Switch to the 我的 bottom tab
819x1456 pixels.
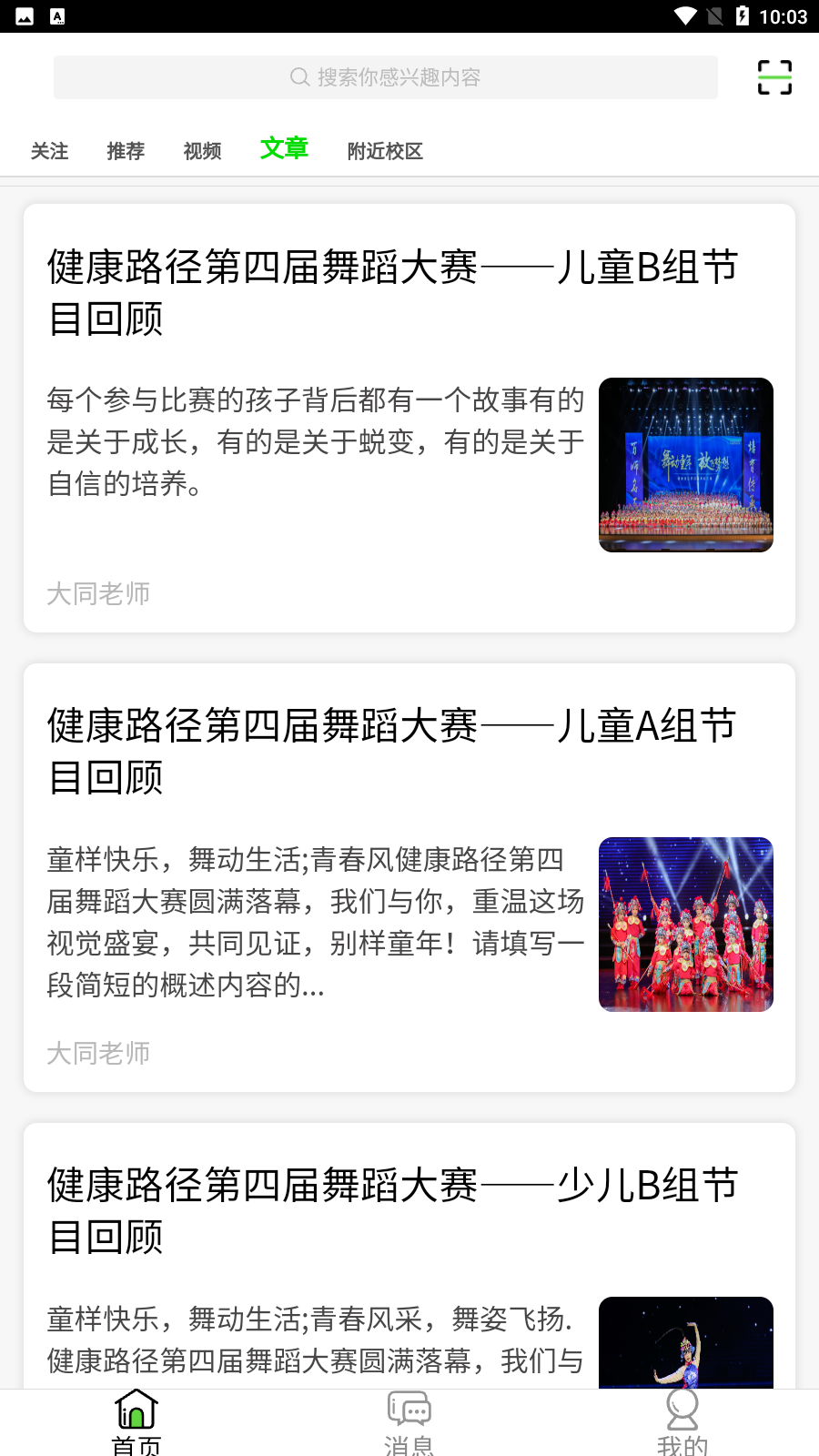tap(682, 1421)
